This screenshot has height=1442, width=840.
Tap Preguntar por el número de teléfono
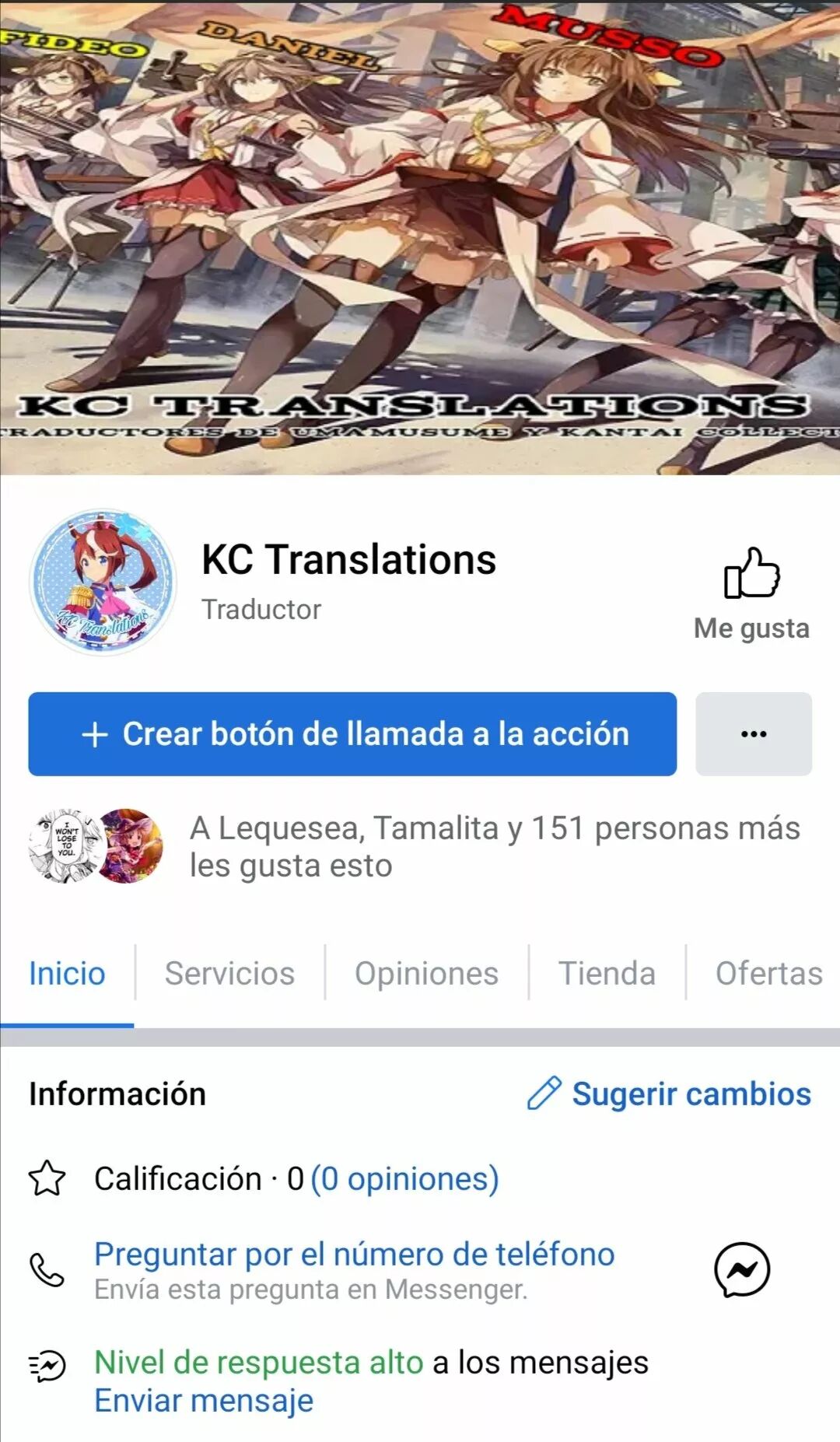pos(354,1254)
